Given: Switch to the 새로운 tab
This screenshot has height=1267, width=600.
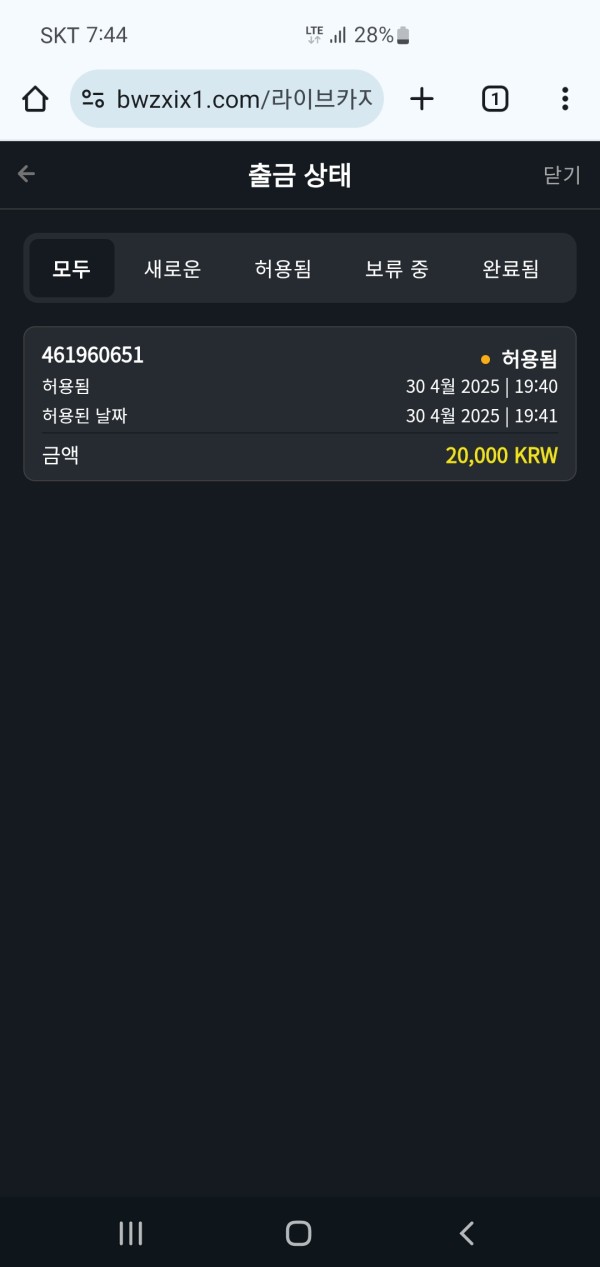Looking at the screenshot, I should pos(173,269).
